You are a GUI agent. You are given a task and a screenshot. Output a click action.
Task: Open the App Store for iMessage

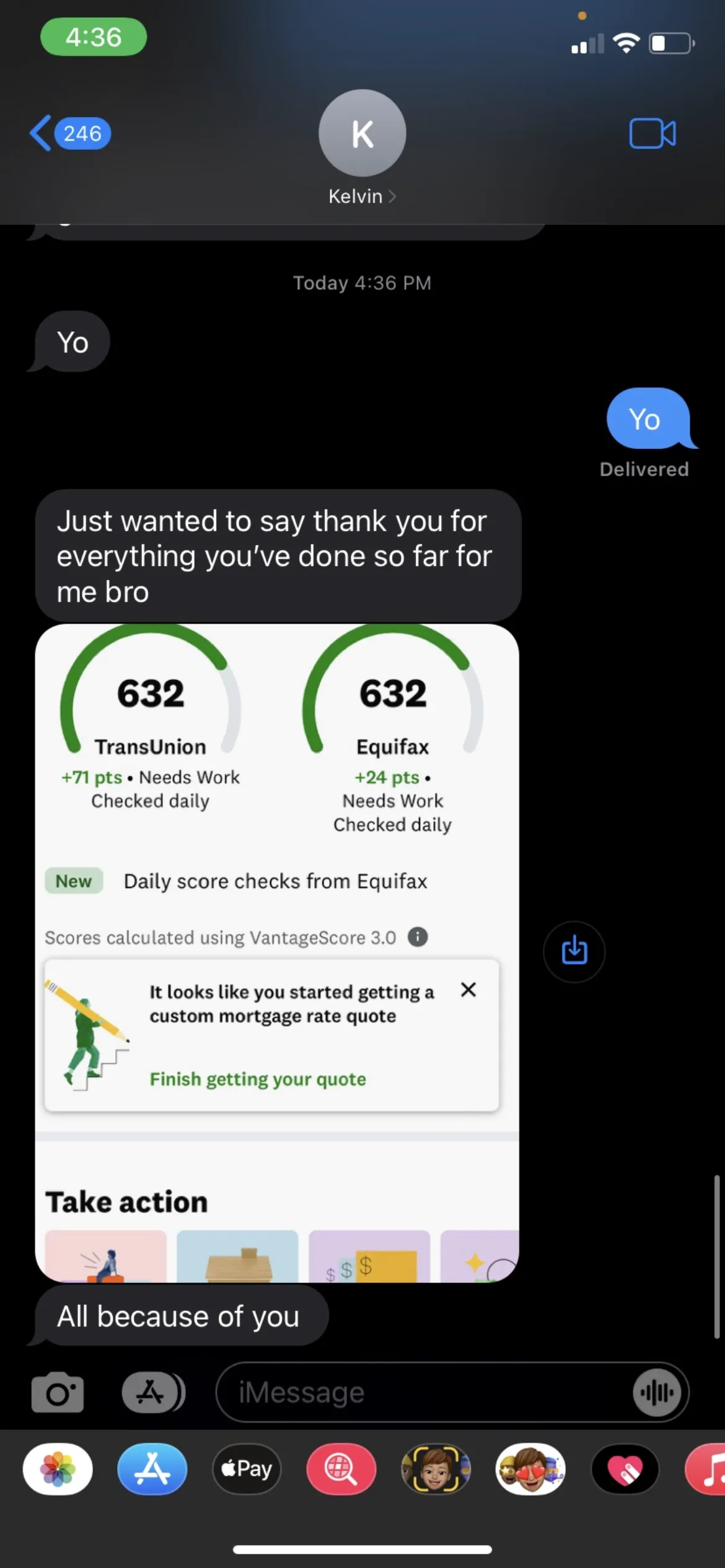tap(152, 1469)
